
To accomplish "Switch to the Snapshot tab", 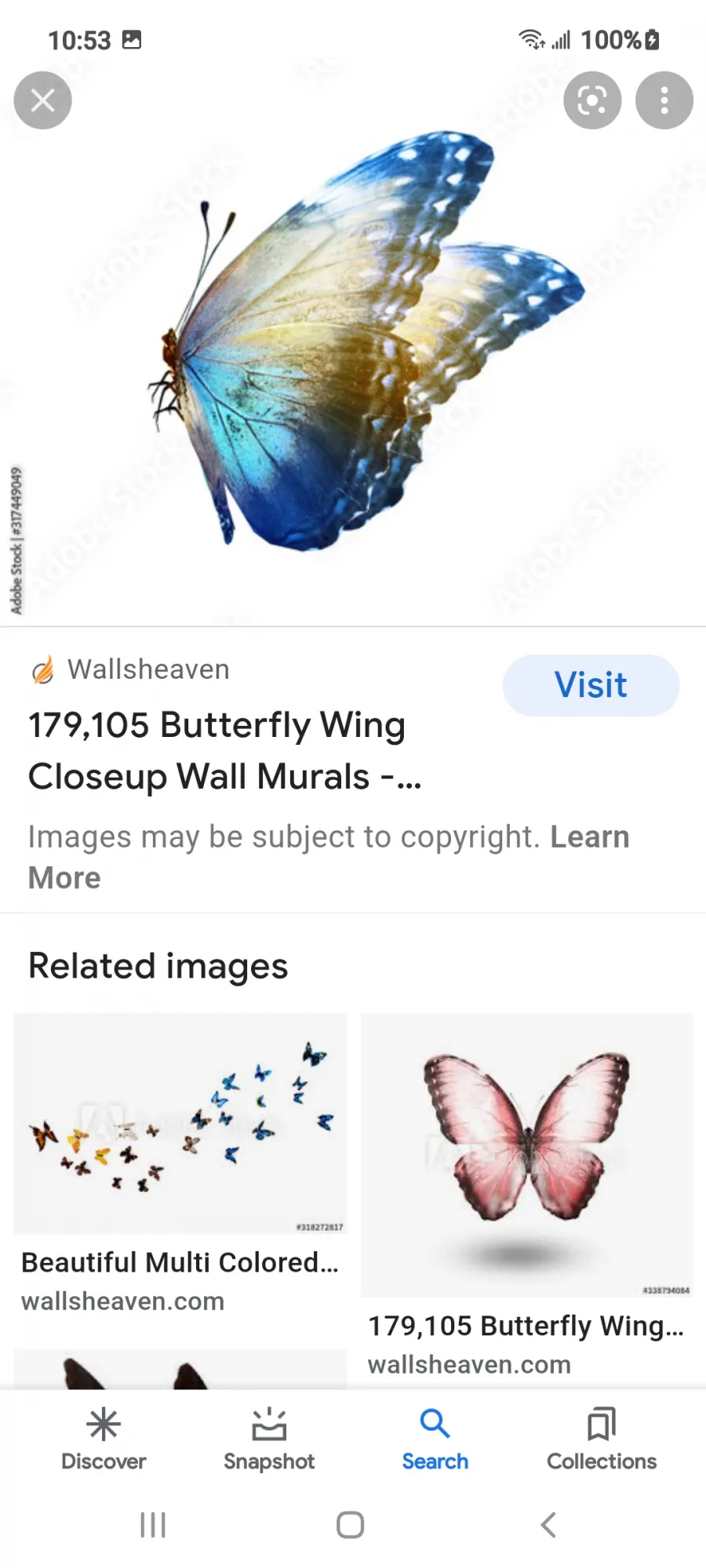I will (269, 1439).
